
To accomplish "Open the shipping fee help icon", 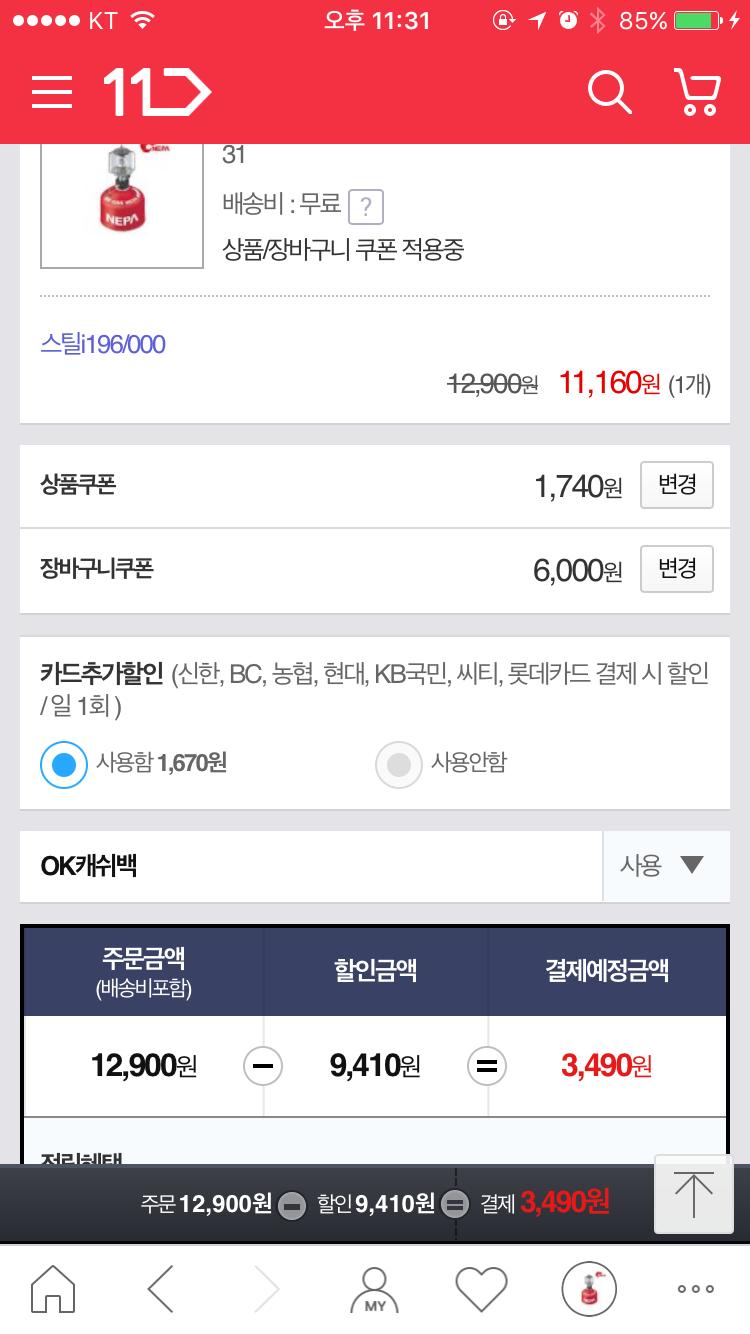I will (x=366, y=207).
